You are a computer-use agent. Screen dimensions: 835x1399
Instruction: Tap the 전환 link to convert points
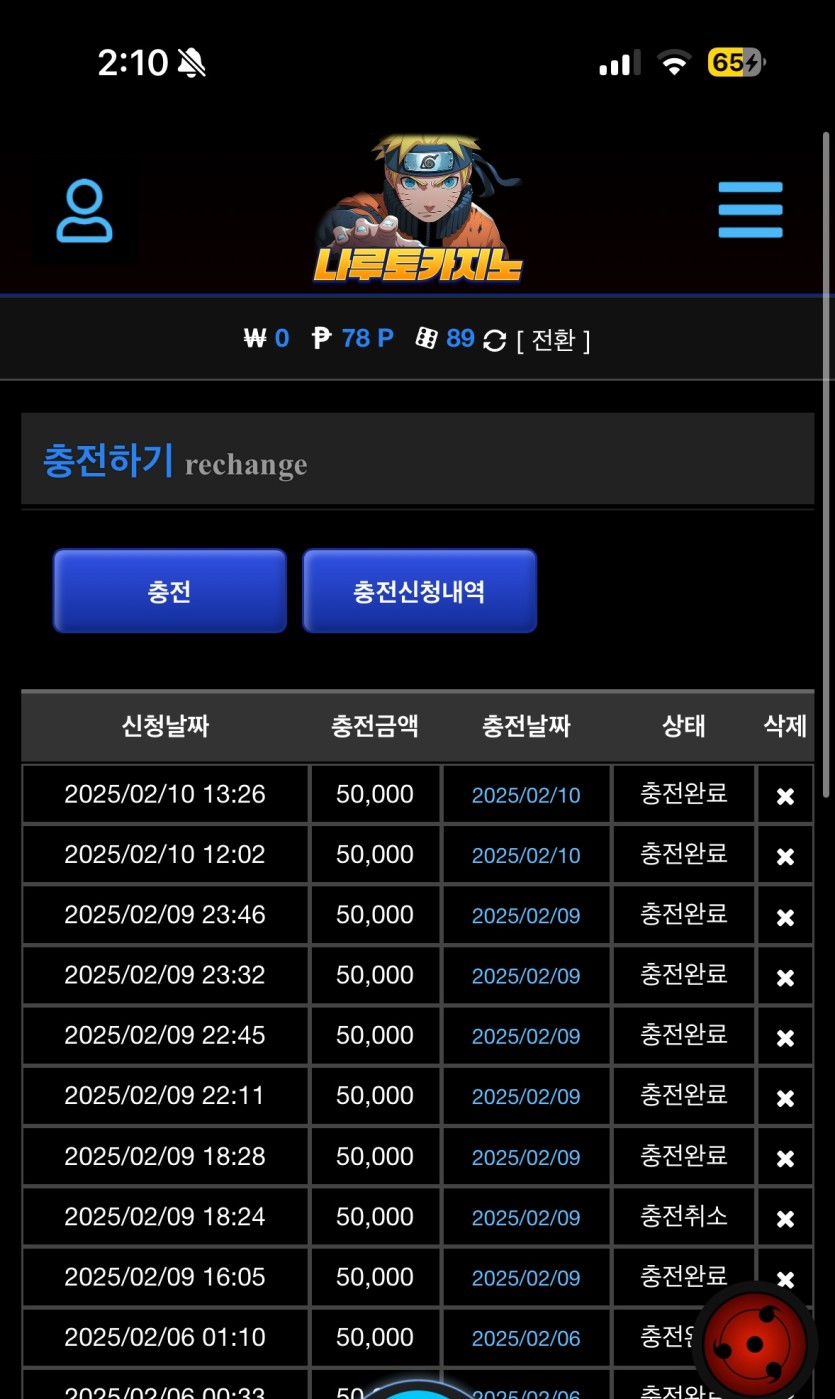click(x=553, y=341)
